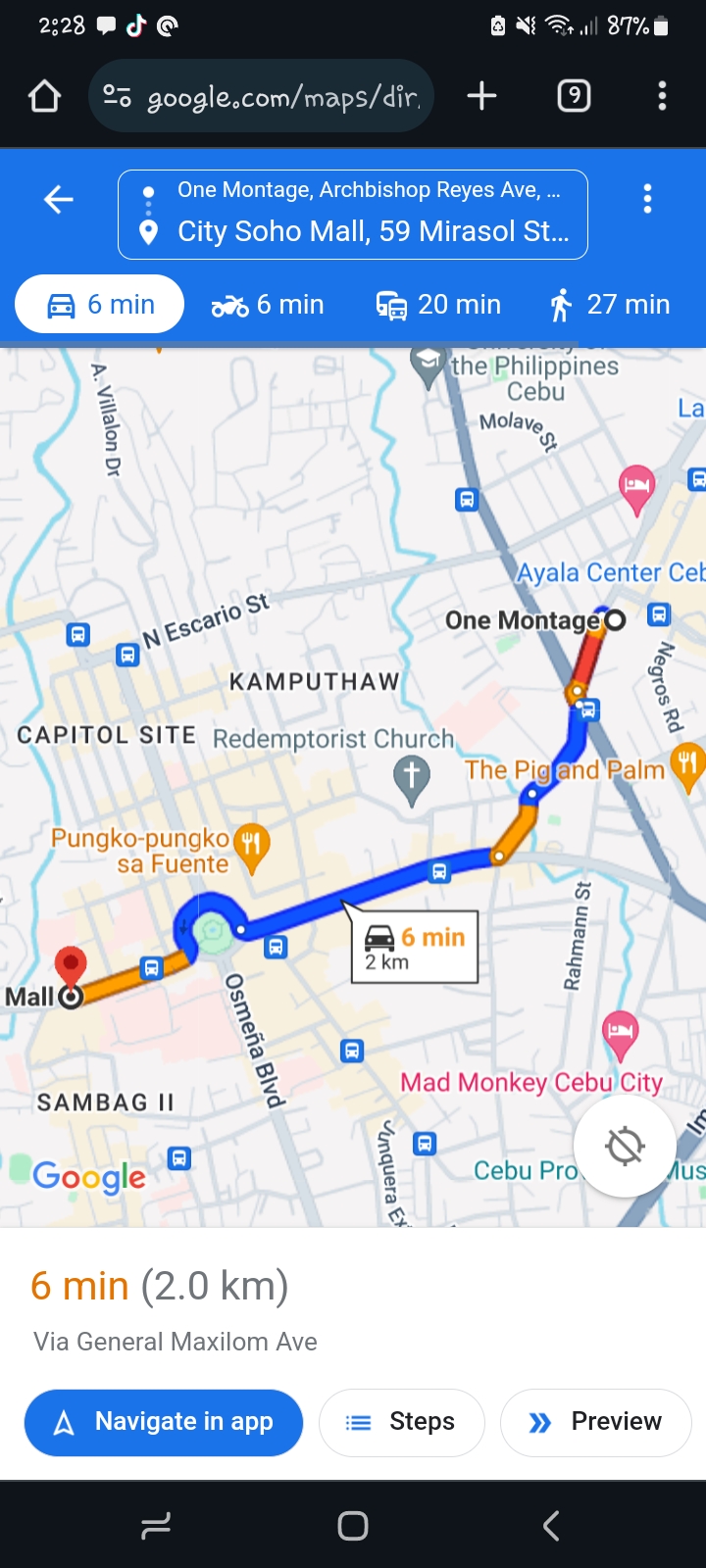Switch to public transit 20 min route
The image size is (706, 1568).
pos(438,305)
